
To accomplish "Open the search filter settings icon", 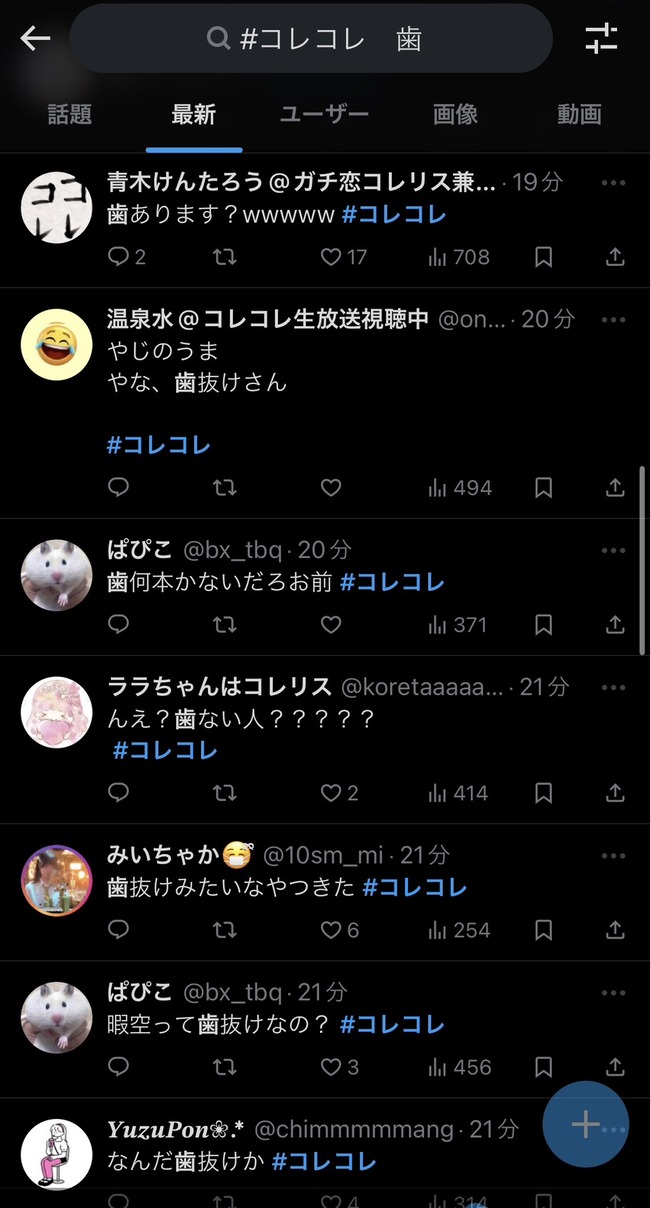I will (x=601, y=39).
